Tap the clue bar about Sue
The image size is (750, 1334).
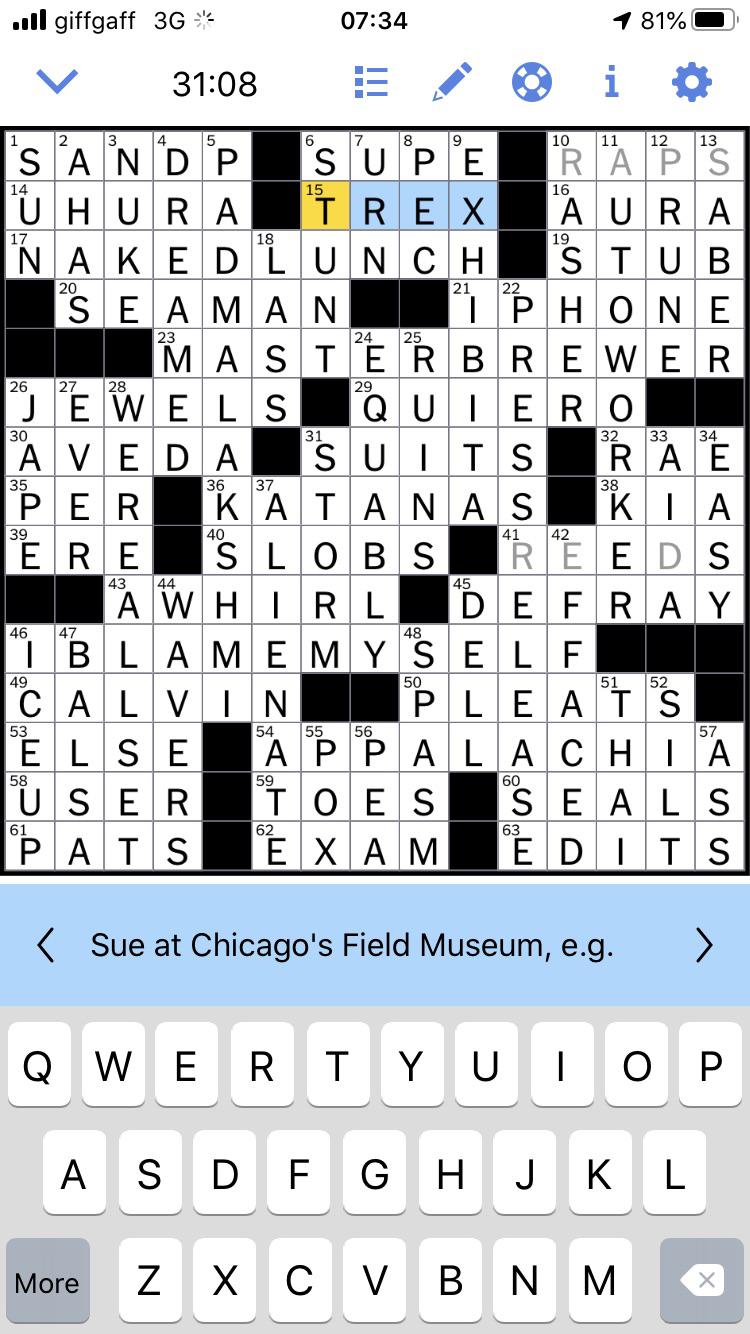point(352,944)
